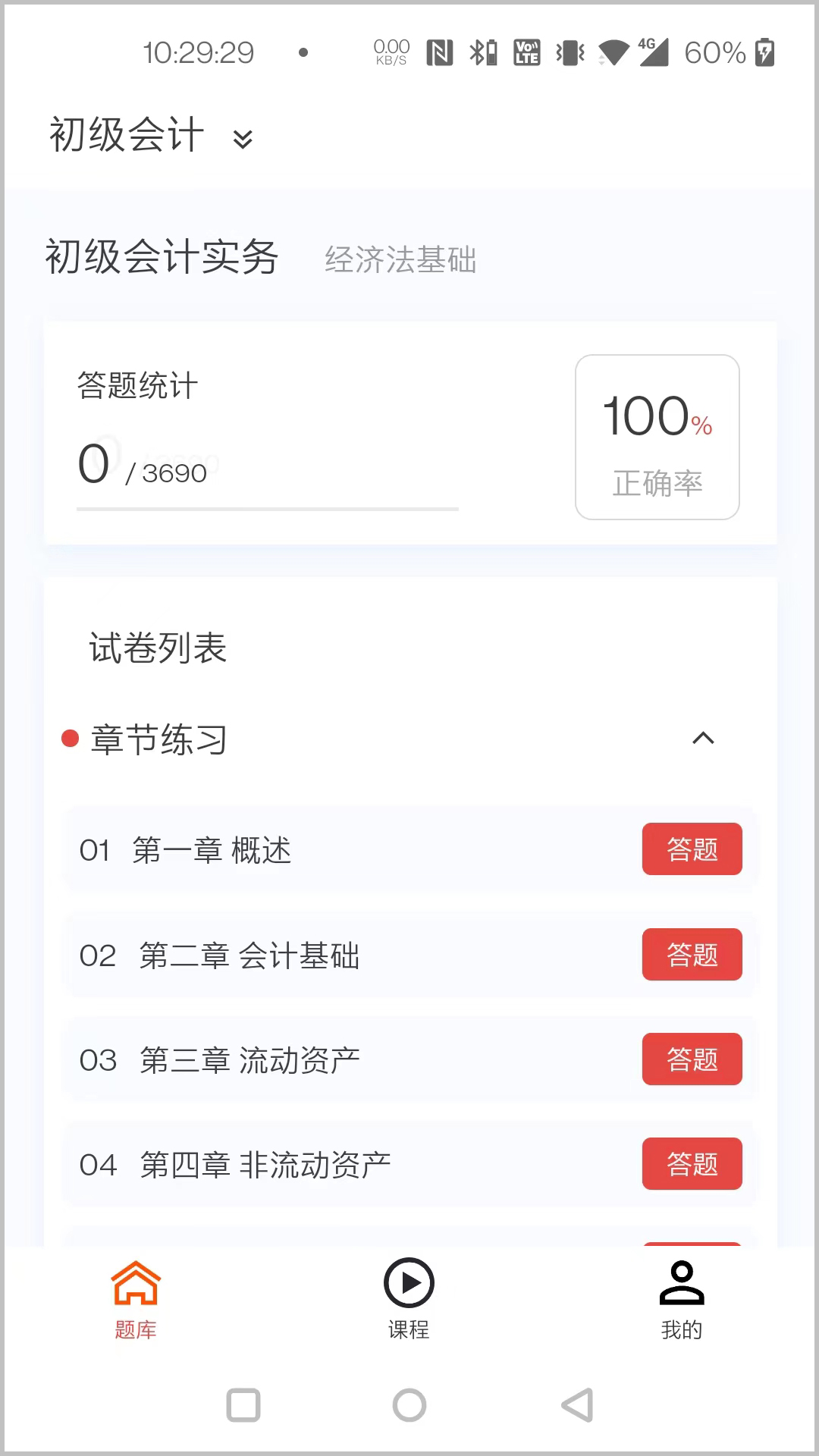The height and width of the screenshot is (1456, 819).
Task: Switch to the 经济法基础 tab
Action: point(401,260)
